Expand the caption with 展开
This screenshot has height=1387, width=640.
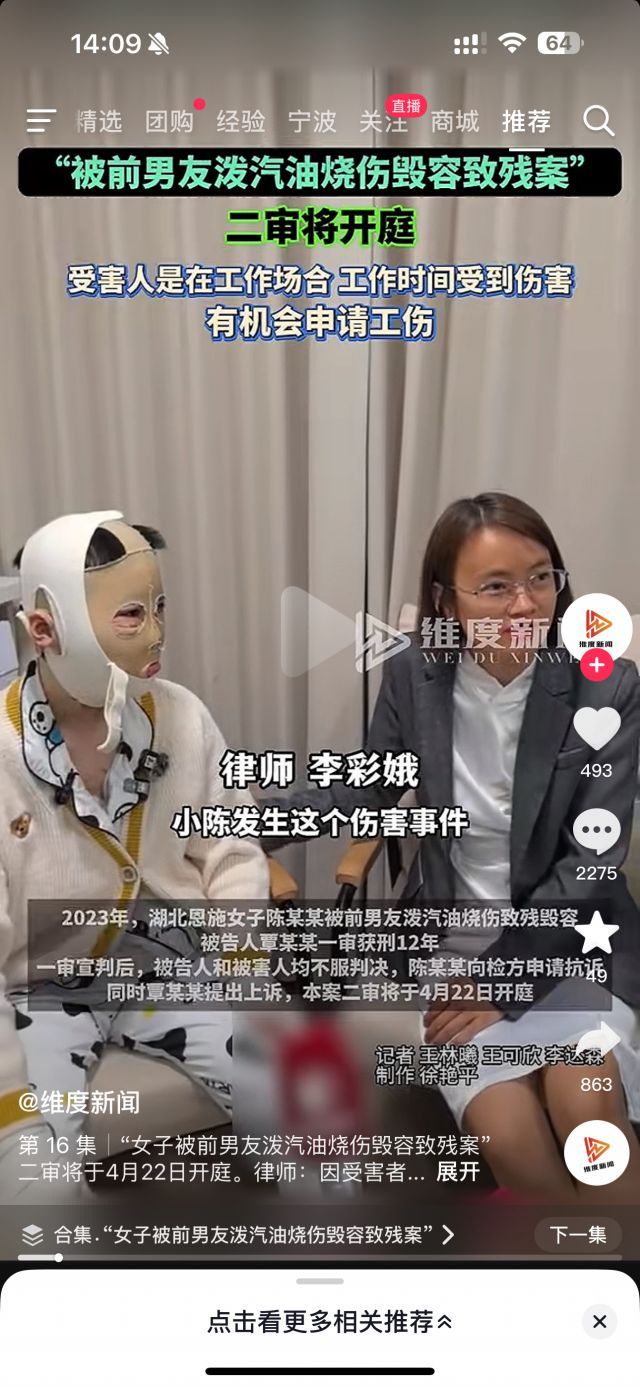pyautogui.click(x=458, y=1172)
